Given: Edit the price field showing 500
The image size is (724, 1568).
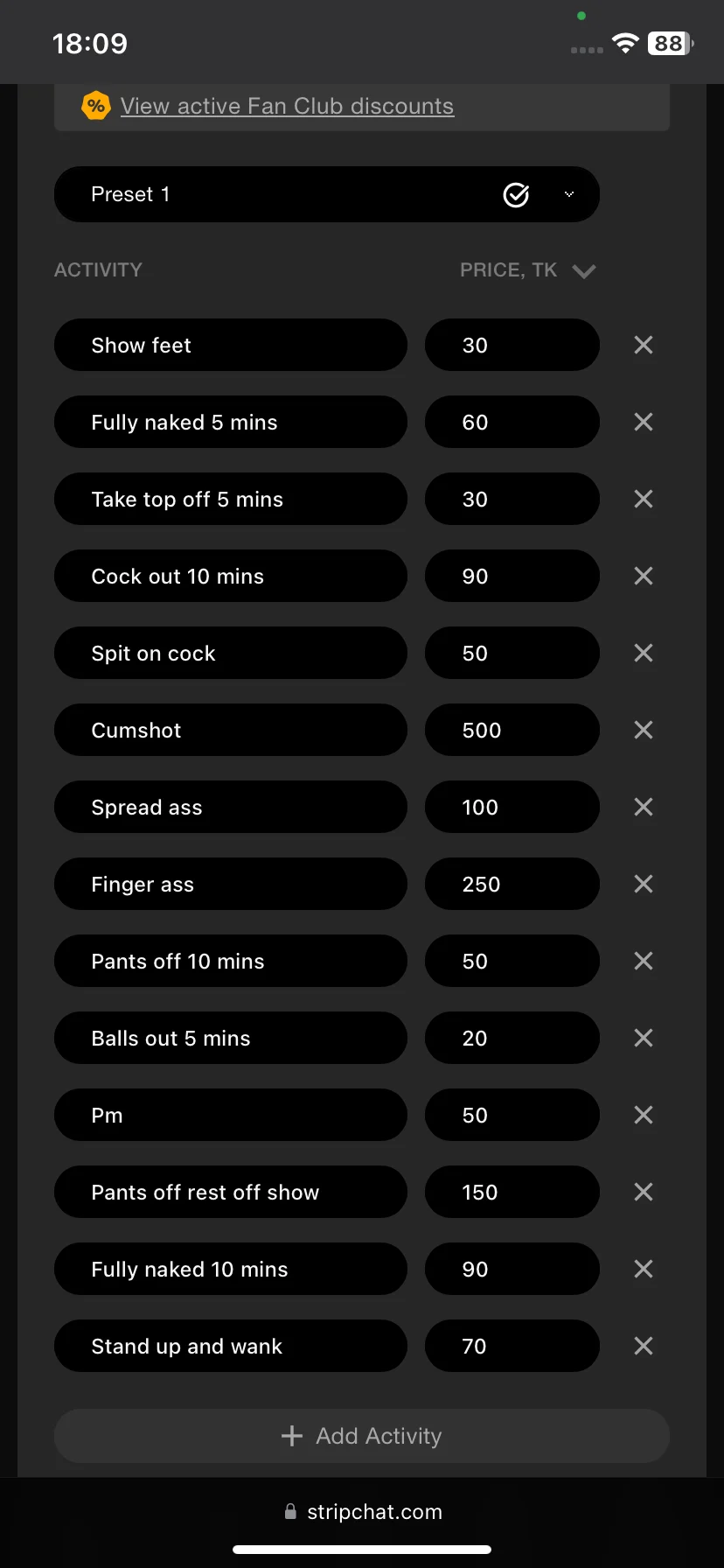Looking at the screenshot, I should [x=512, y=730].
